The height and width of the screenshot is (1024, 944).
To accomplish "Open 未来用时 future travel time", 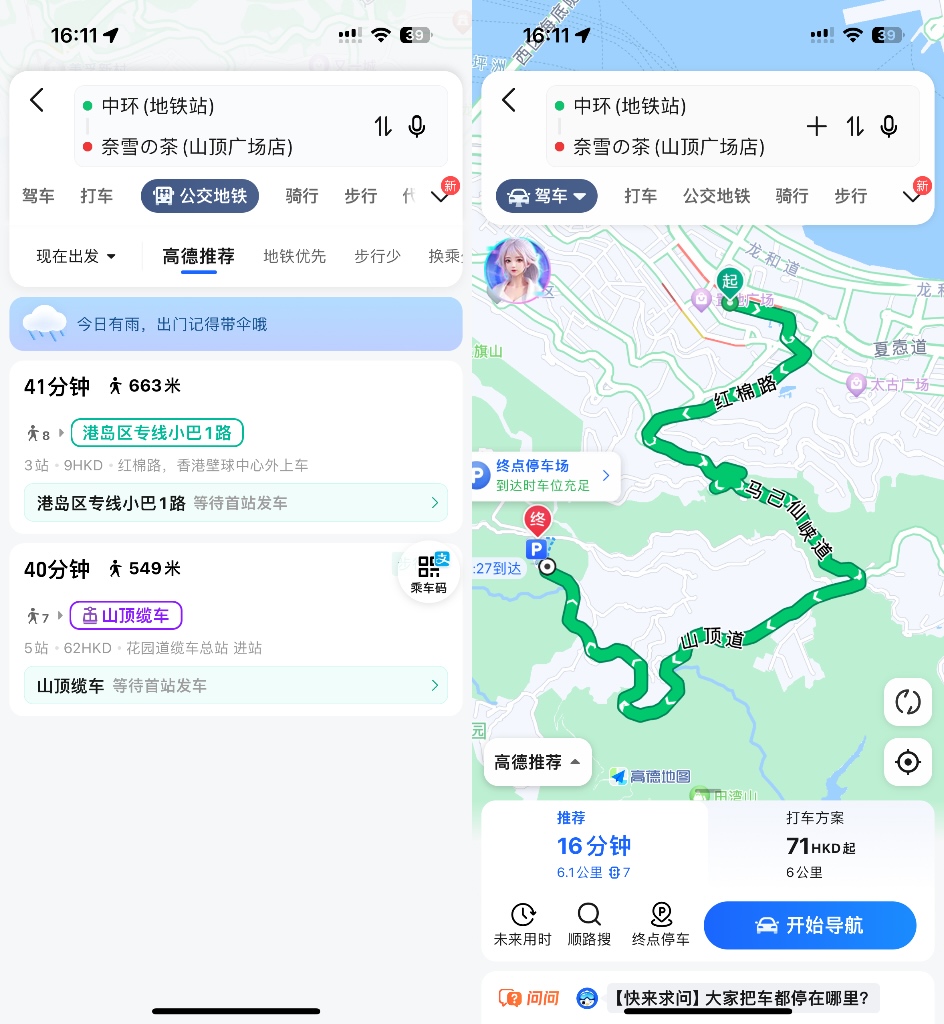I will 522,924.
